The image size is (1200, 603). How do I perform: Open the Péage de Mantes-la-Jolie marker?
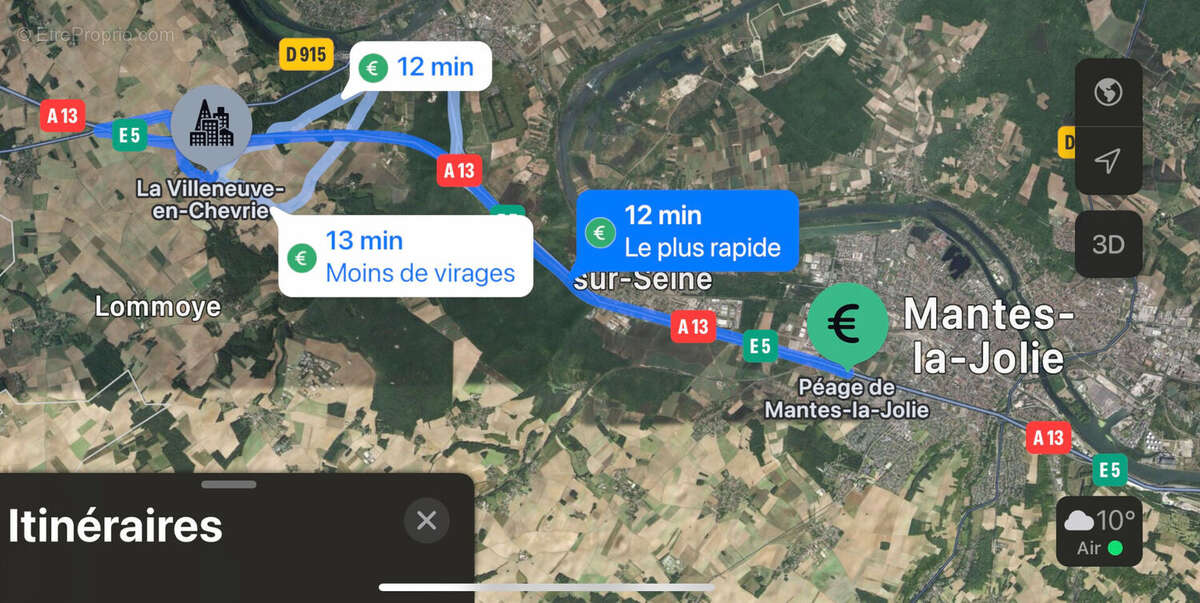pyautogui.click(x=847, y=323)
